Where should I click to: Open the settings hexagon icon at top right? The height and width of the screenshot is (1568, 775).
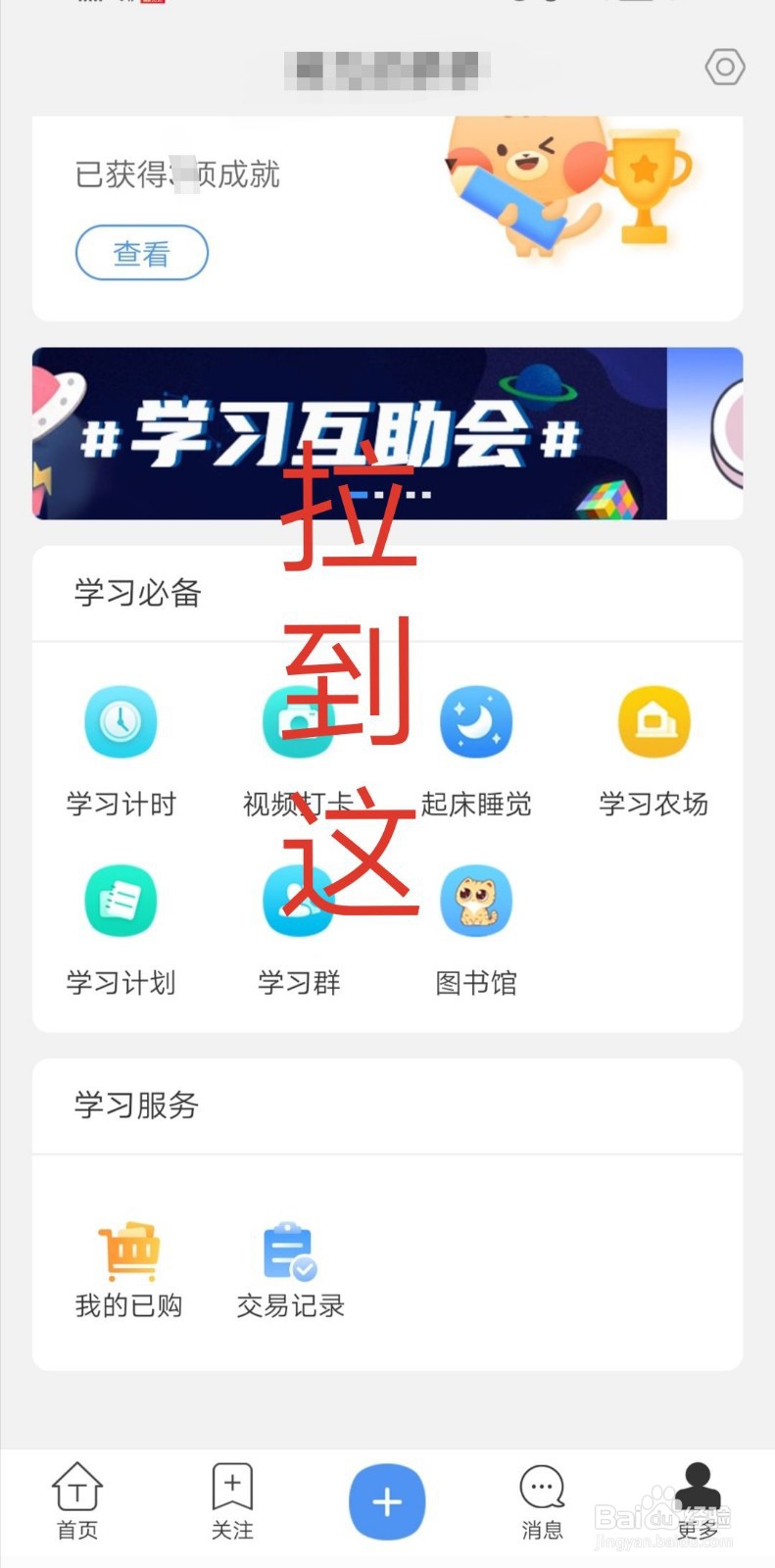pos(724,68)
